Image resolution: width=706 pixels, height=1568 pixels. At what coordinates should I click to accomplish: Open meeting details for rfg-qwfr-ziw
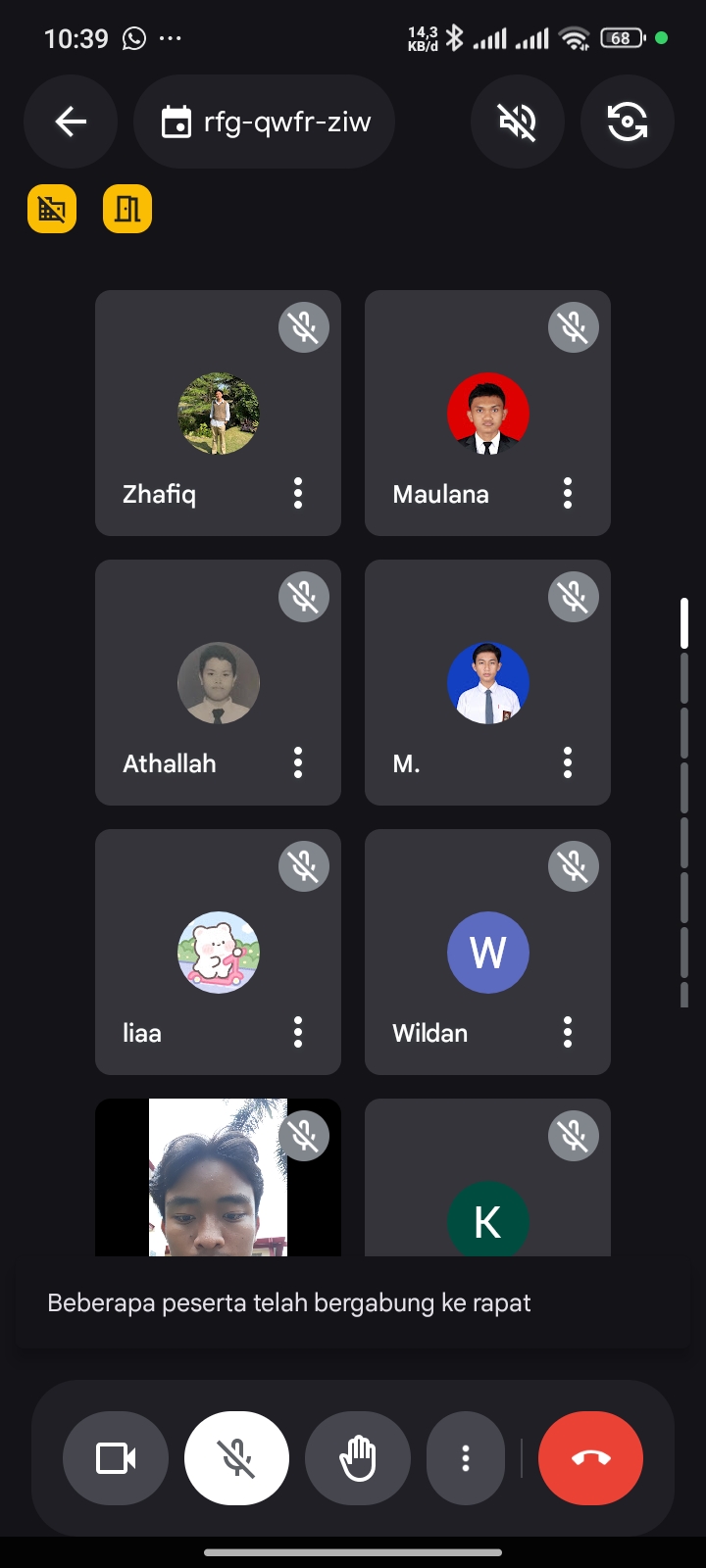pyautogui.click(x=265, y=122)
